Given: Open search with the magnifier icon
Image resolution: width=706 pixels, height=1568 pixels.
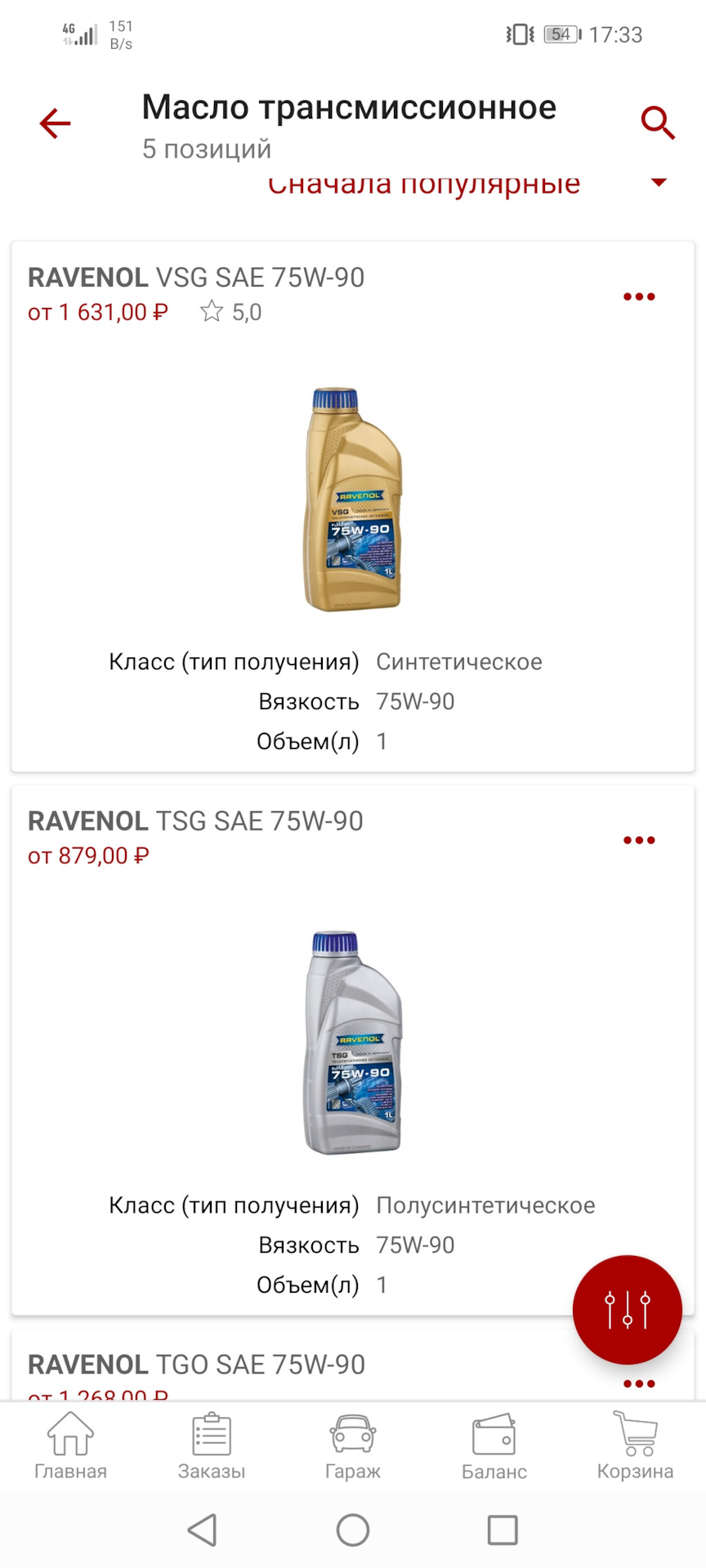Looking at the screenshot, I should [x=657, y=123].
